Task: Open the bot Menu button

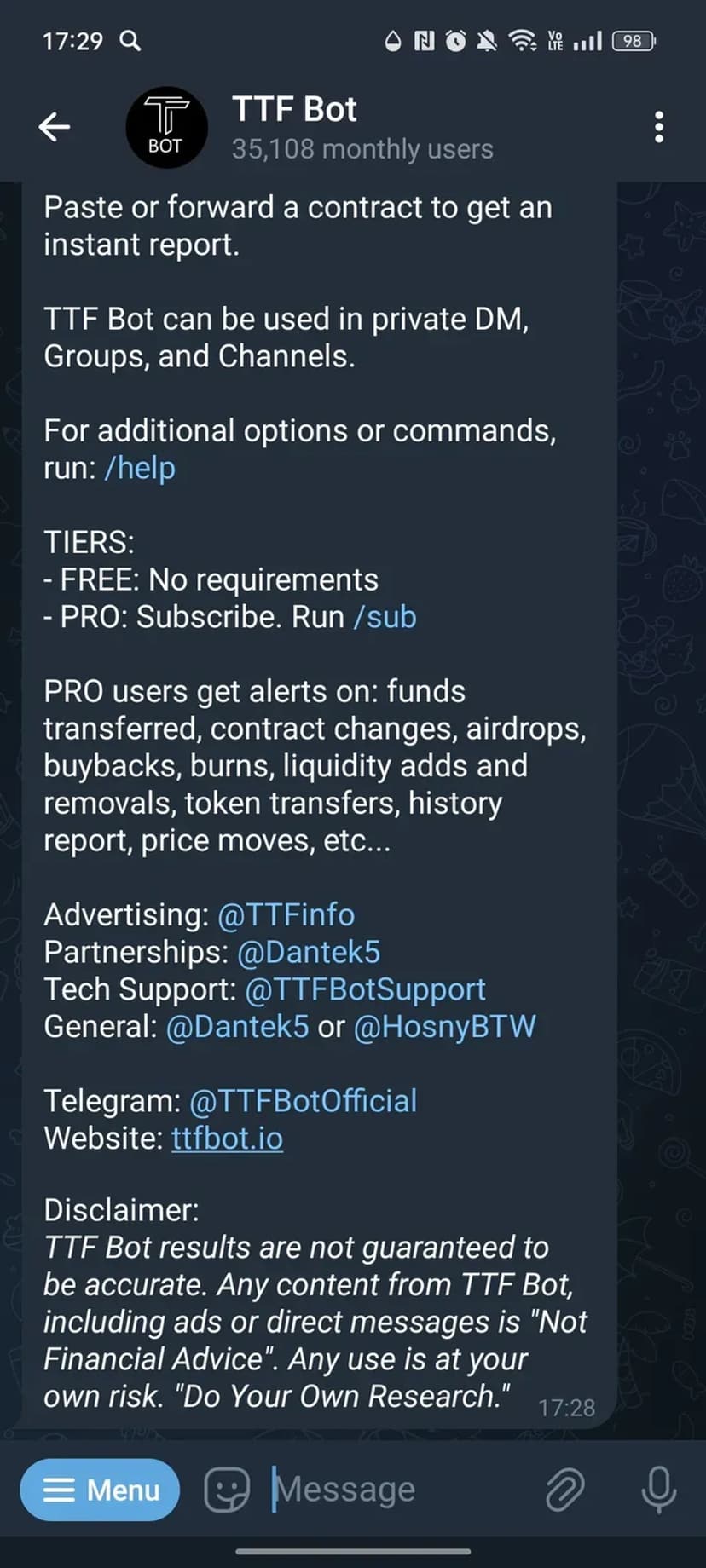Action: point(101,1490)
